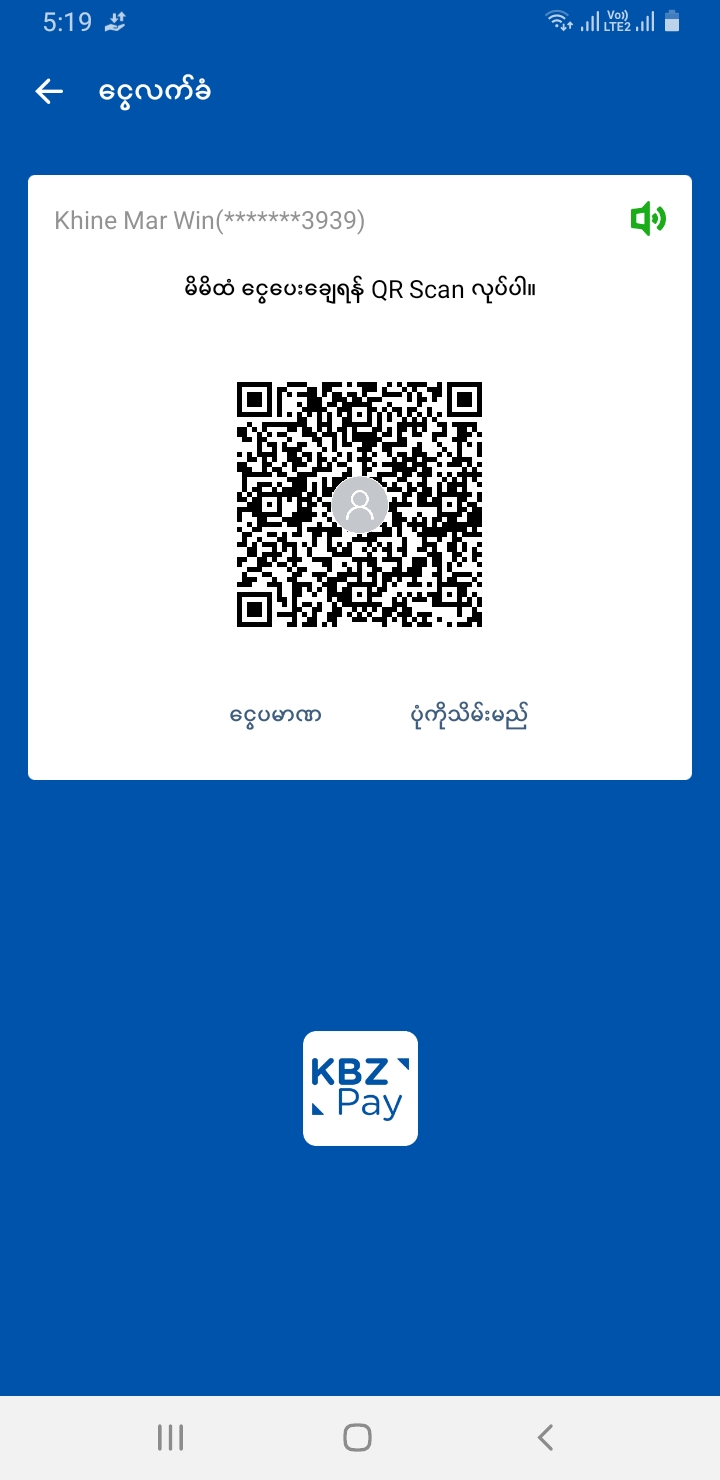Toggle the green speaker sound icon
Image resolution: width=720 pixels, height=1480 pixels.
(x=648, y=218)
